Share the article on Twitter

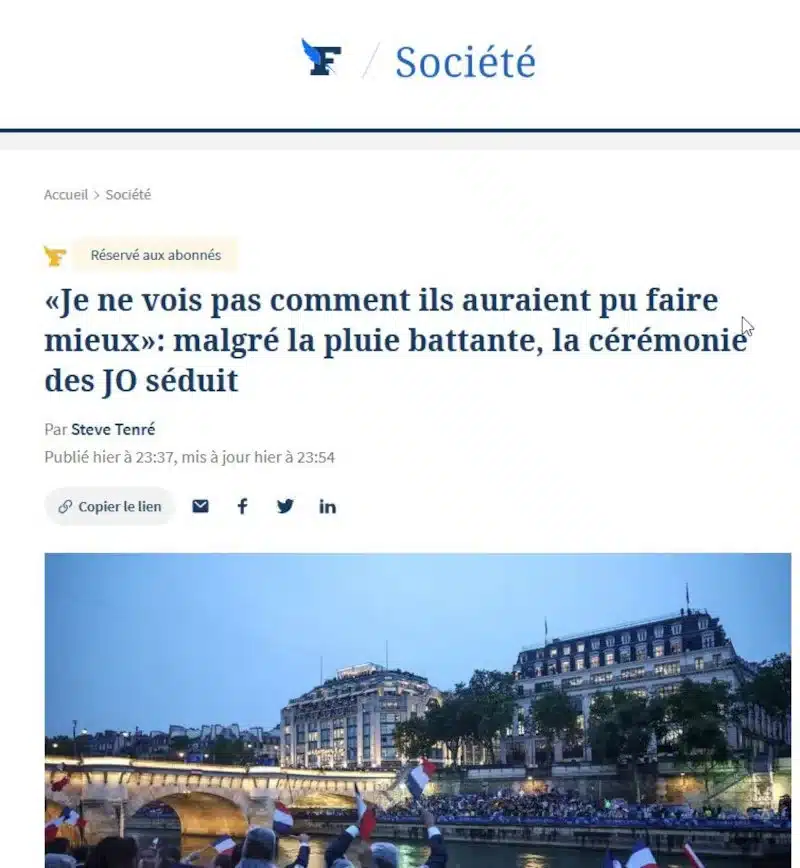pos(285,506)
